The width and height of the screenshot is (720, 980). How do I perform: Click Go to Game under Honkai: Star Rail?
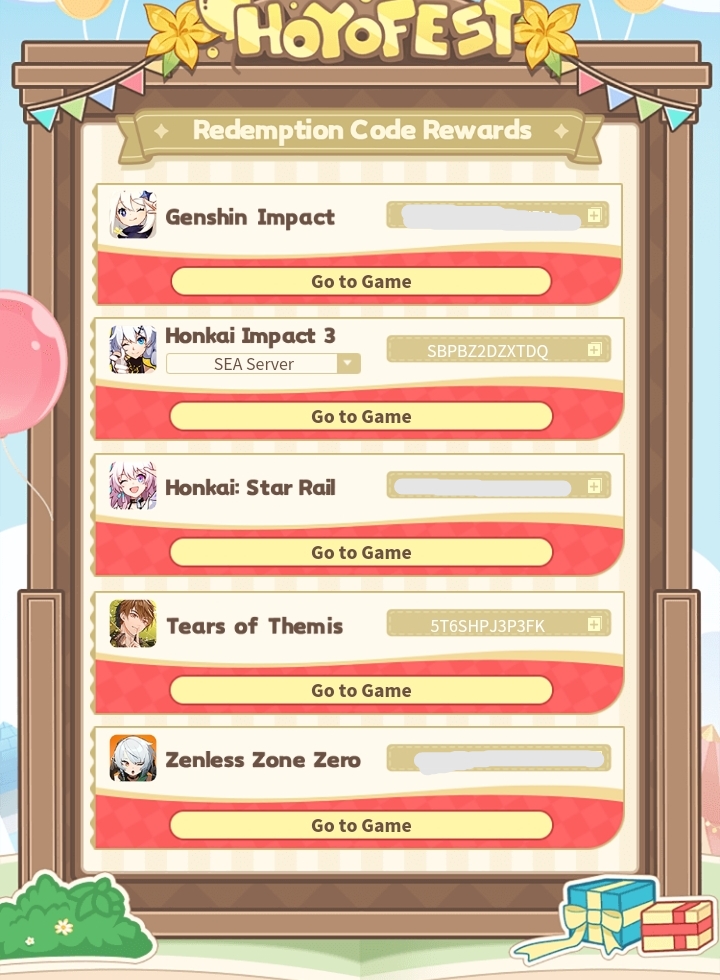coord(360,551)
